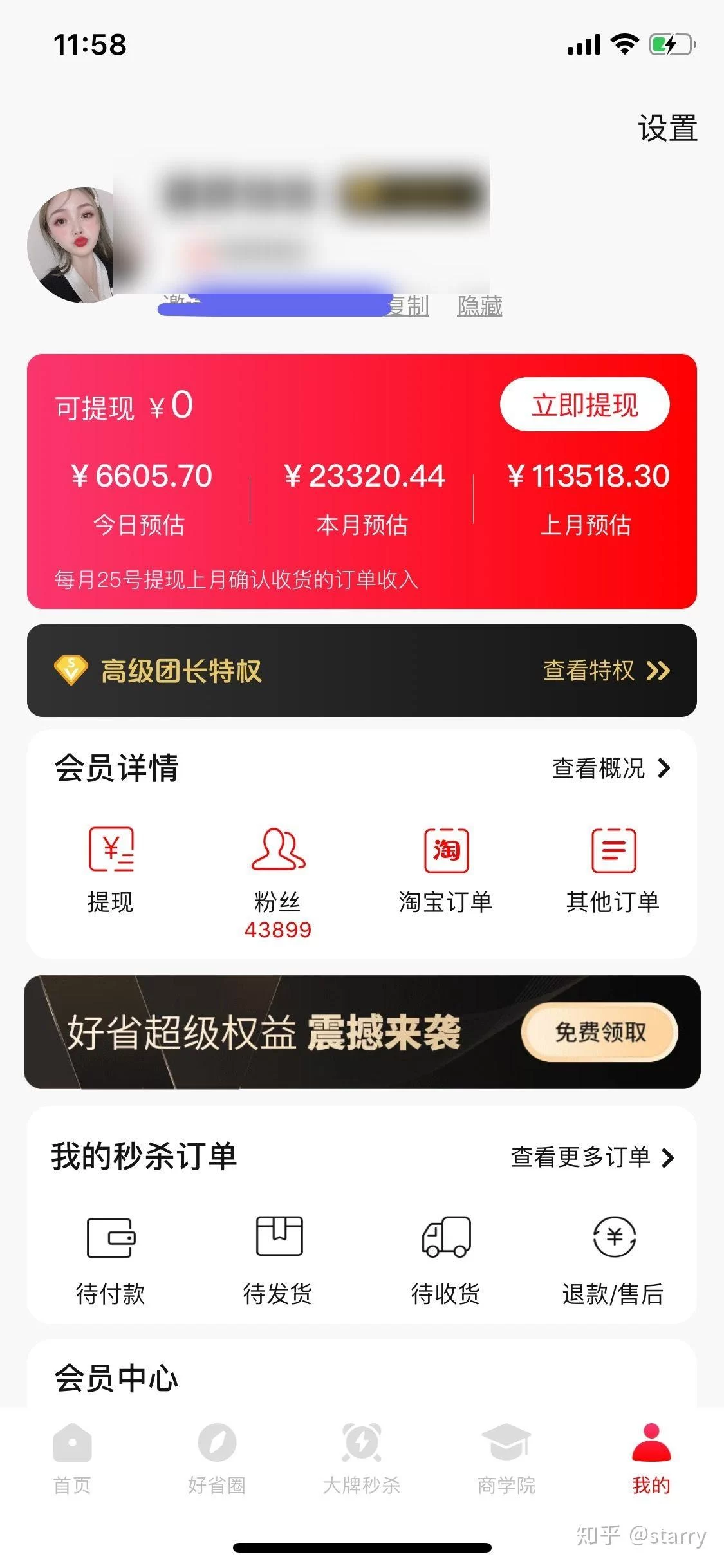Open 提现 under 会员详情
Screen dimensions: 724x1568
(111, 869)
